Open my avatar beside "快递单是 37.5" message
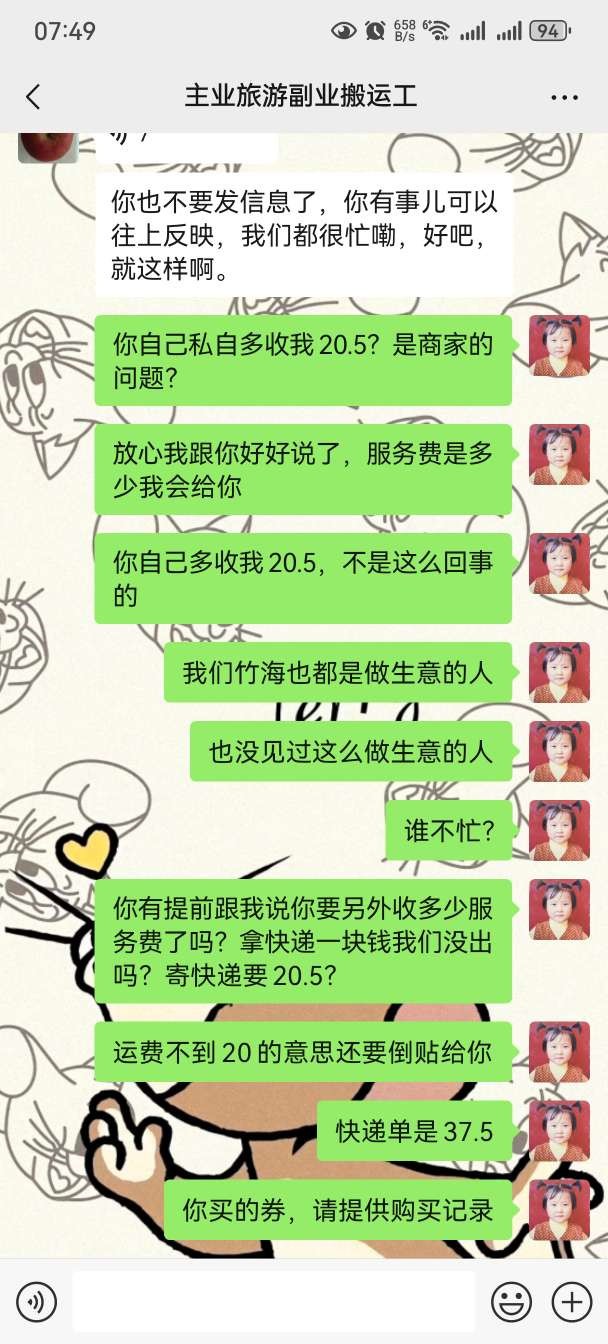The image size is (608, 1344). [559, 1131]
